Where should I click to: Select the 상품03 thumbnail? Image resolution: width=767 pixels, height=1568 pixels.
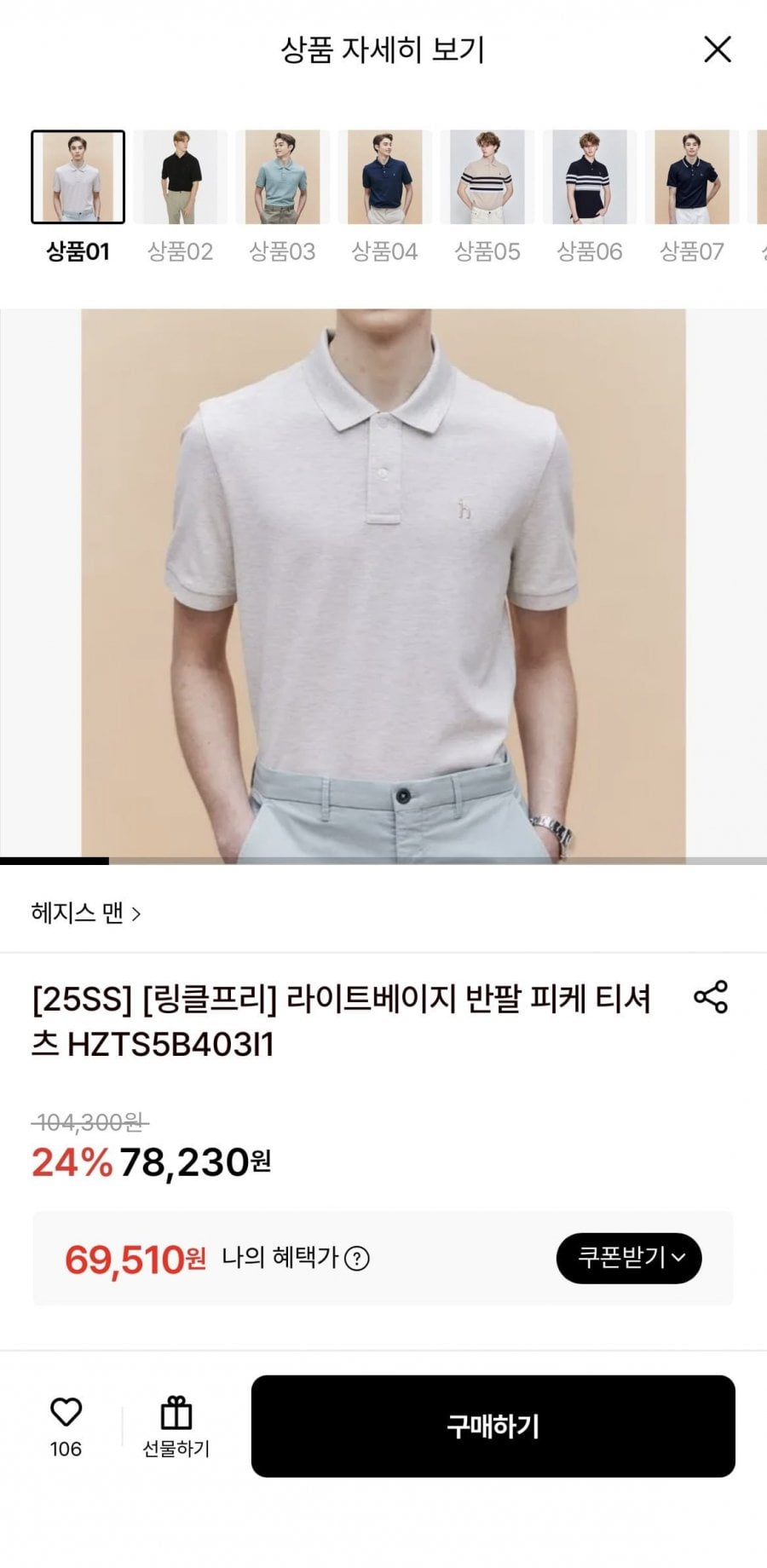[282, 177]
